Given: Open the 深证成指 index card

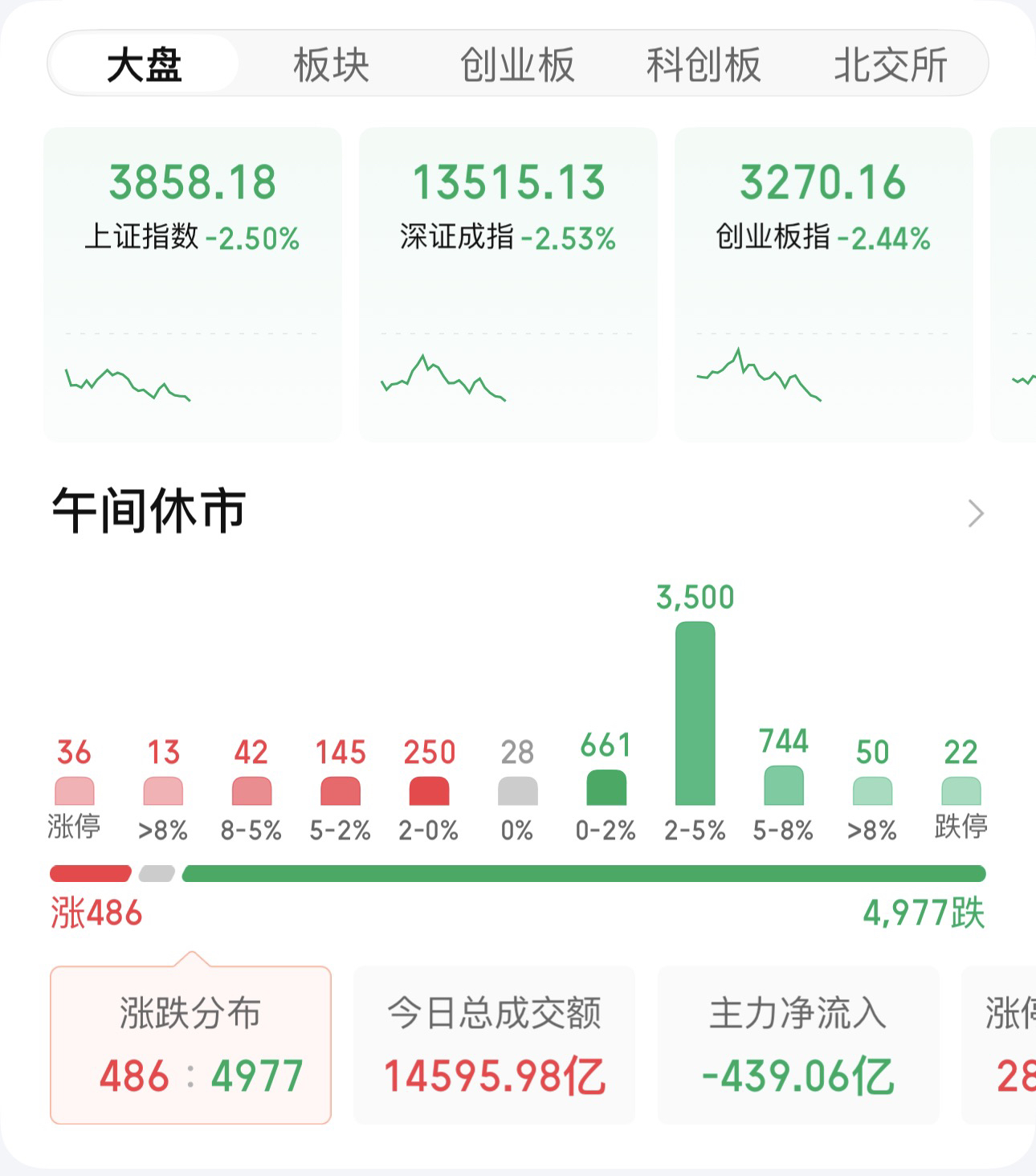Looking at the screenshot, I should pyautogui.click(x=508, y=283).
